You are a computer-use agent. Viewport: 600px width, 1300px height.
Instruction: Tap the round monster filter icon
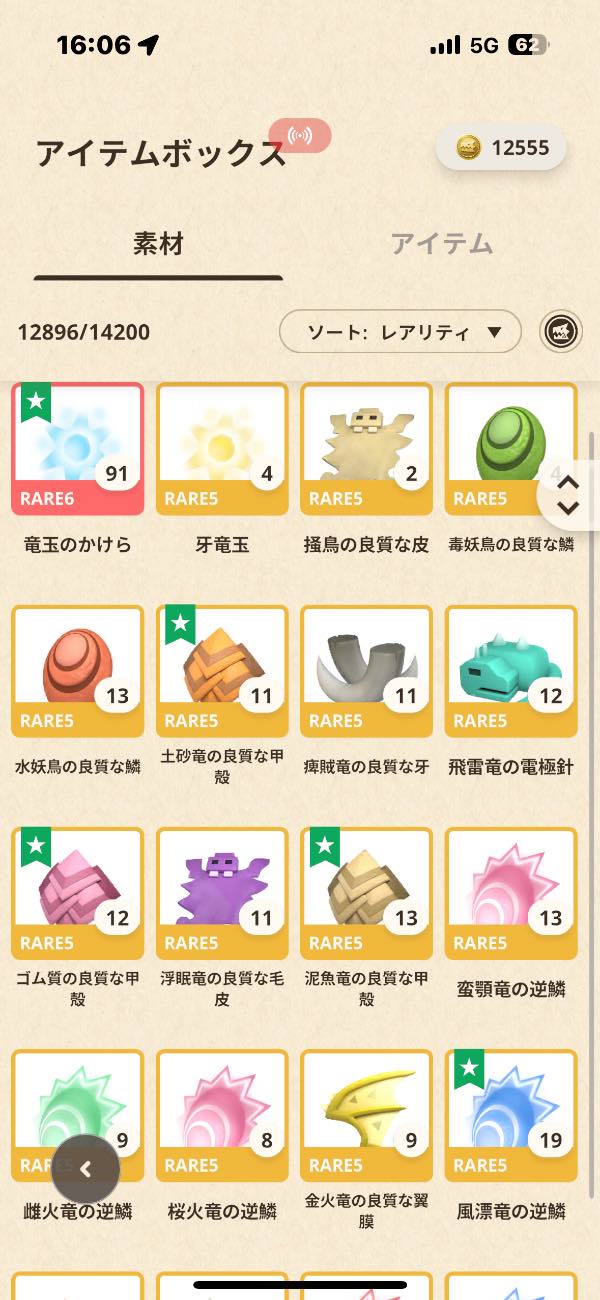561,332
